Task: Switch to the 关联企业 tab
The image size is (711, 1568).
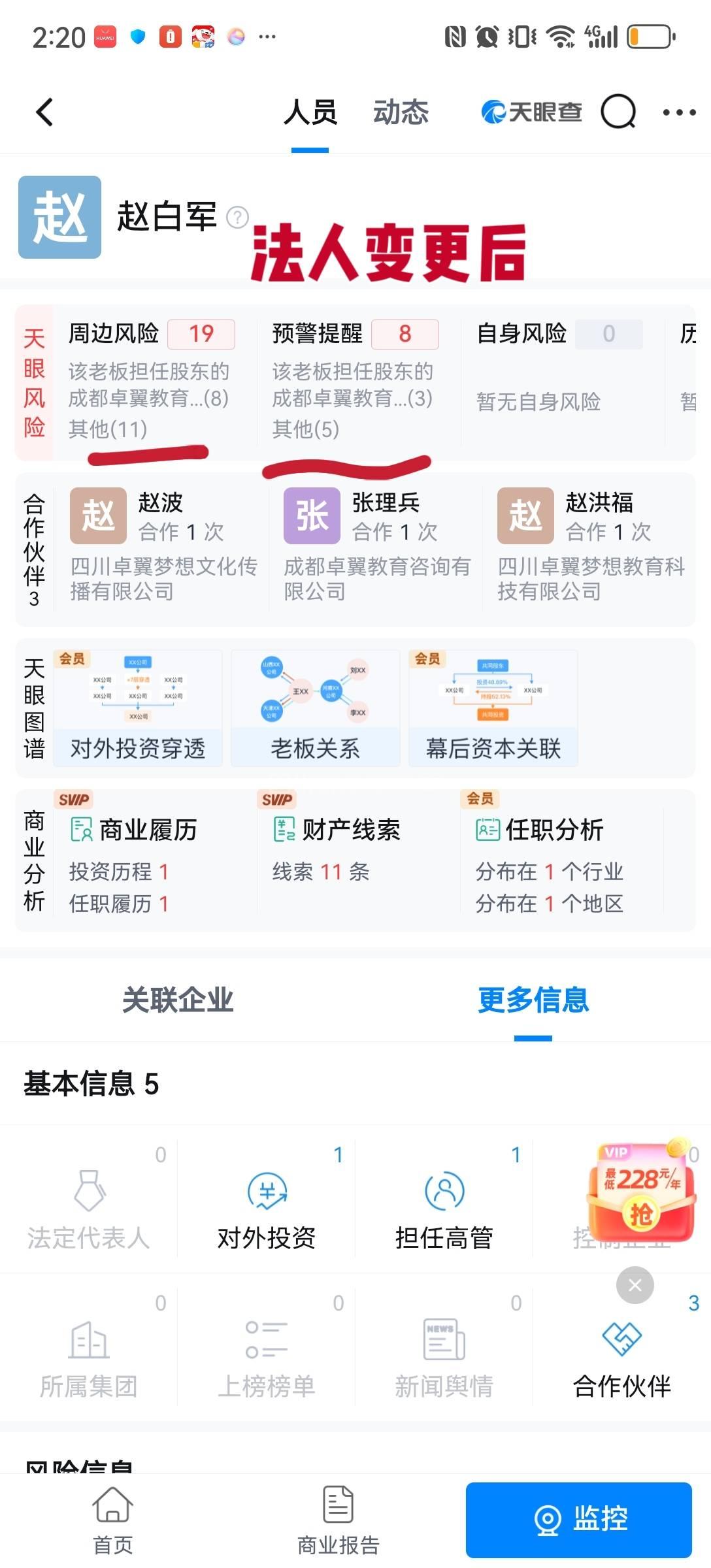Action: pos(178,1000)
